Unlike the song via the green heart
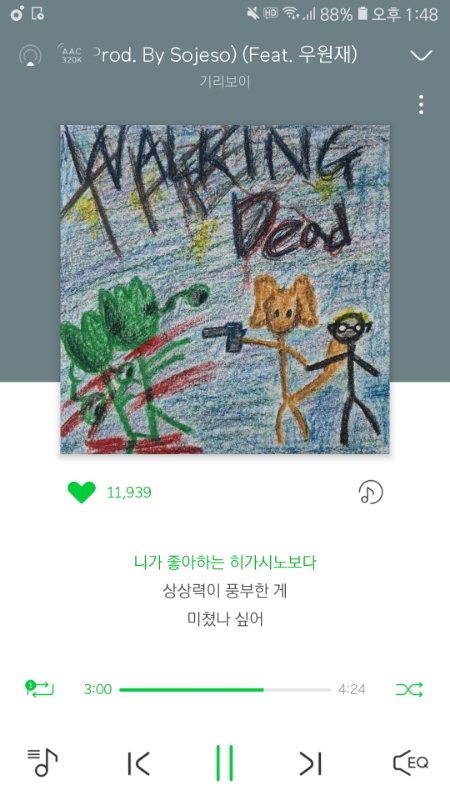Viewport: 450px width, 800px height. [x=82, y=492]
